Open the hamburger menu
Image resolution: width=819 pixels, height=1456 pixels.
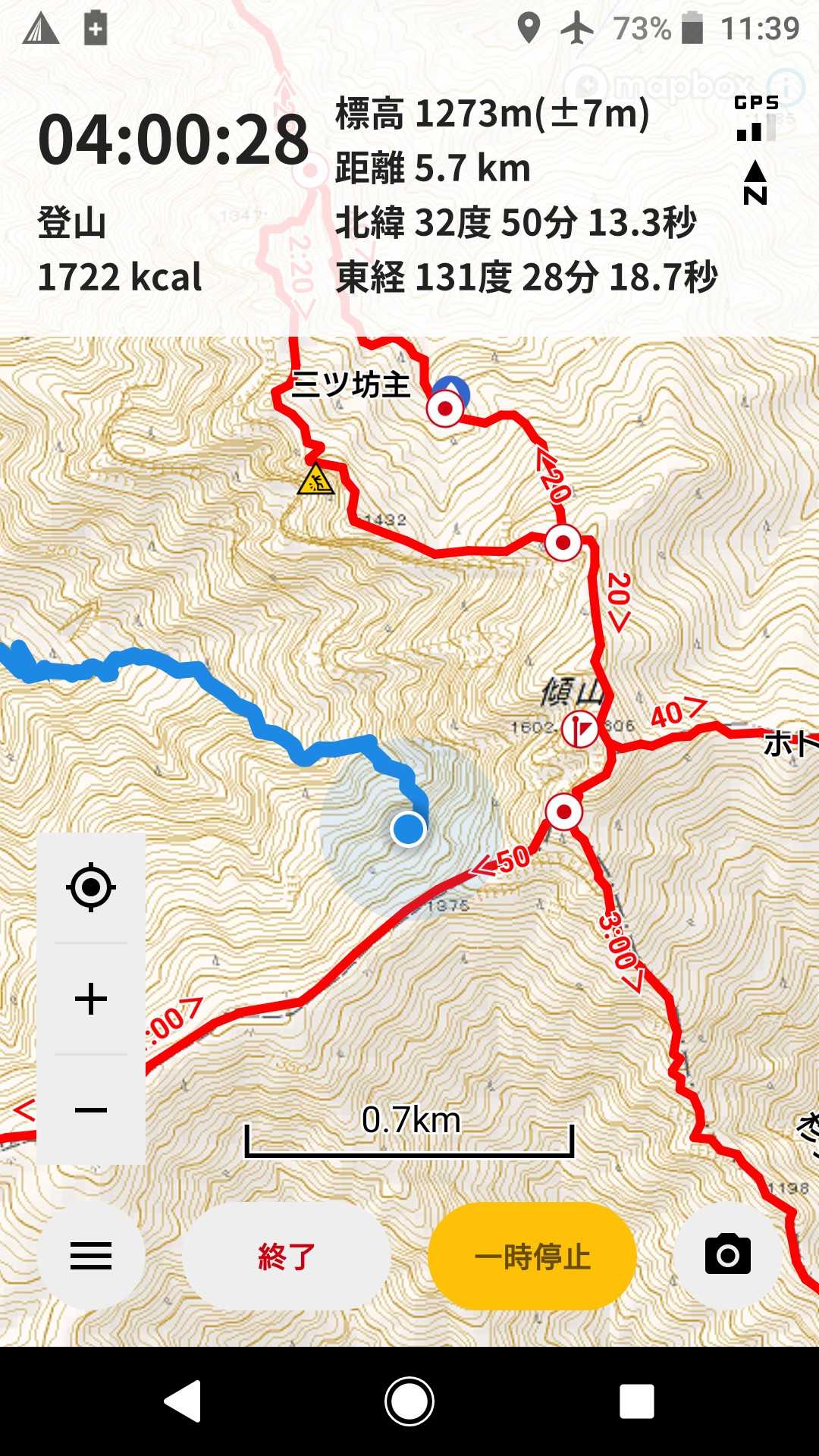click(x=91, y=1257)
